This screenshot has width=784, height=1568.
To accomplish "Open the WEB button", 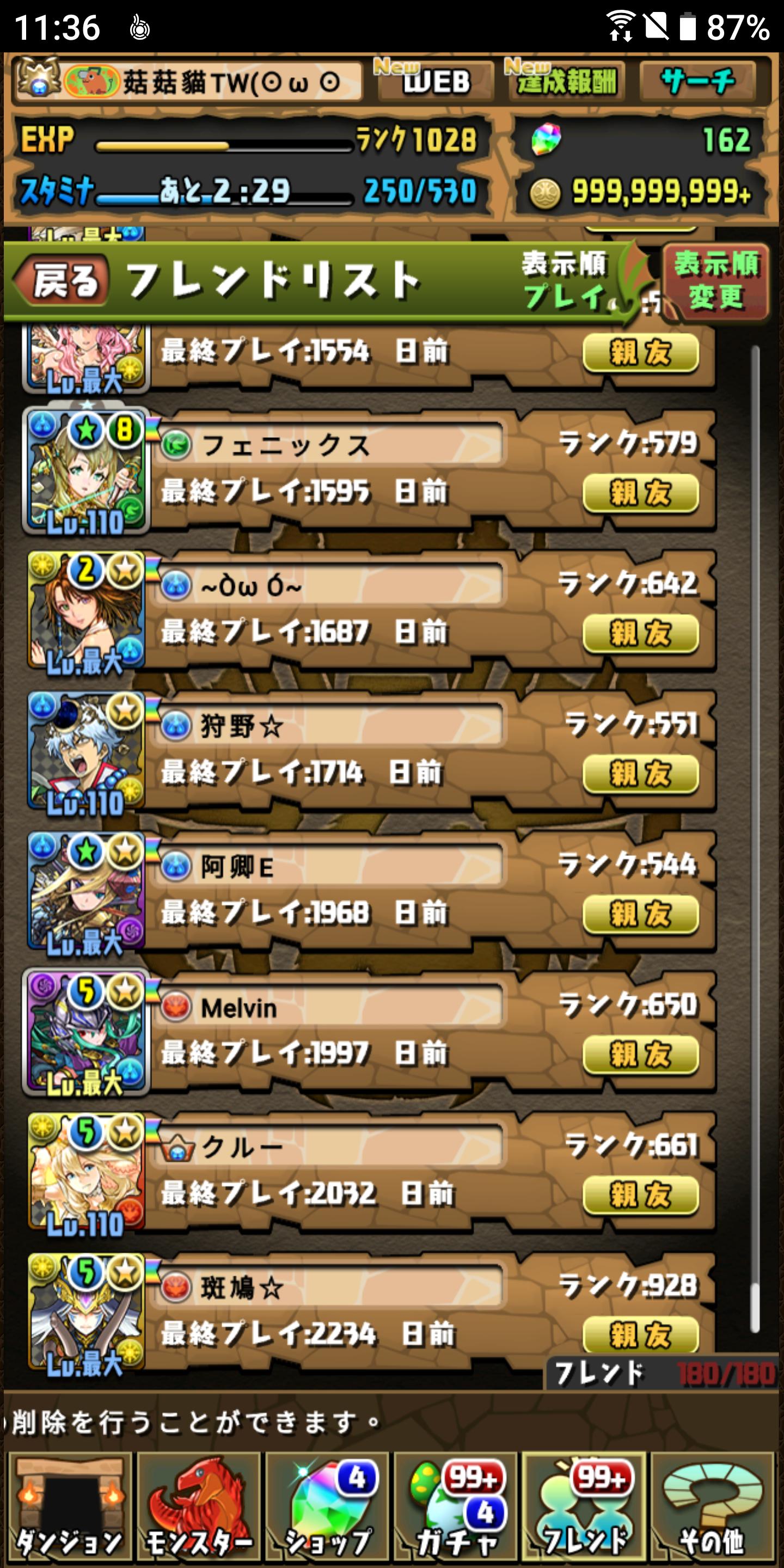I will [436, 82].
